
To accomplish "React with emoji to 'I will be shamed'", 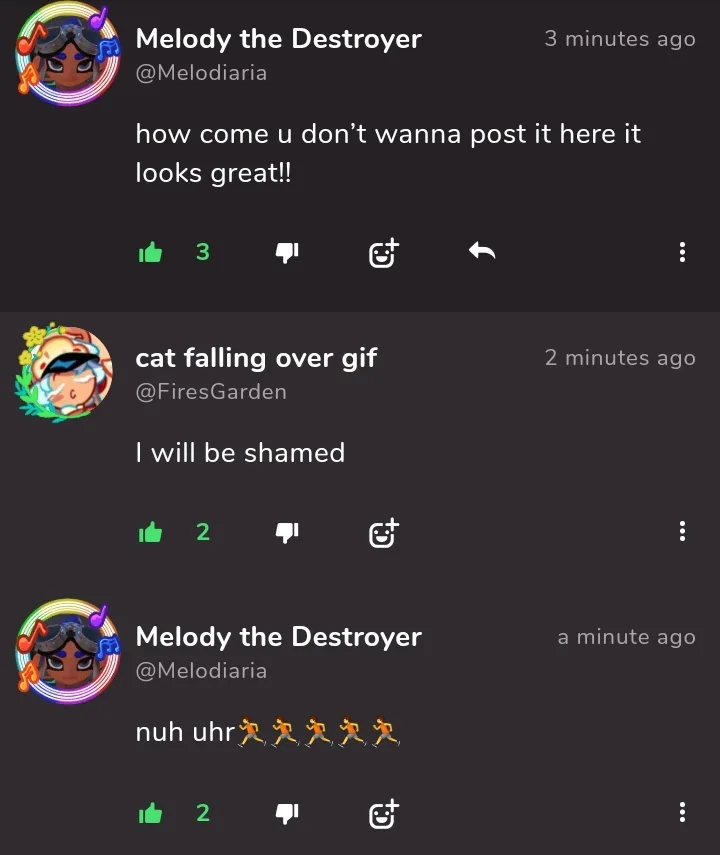I will click(383, 534).
